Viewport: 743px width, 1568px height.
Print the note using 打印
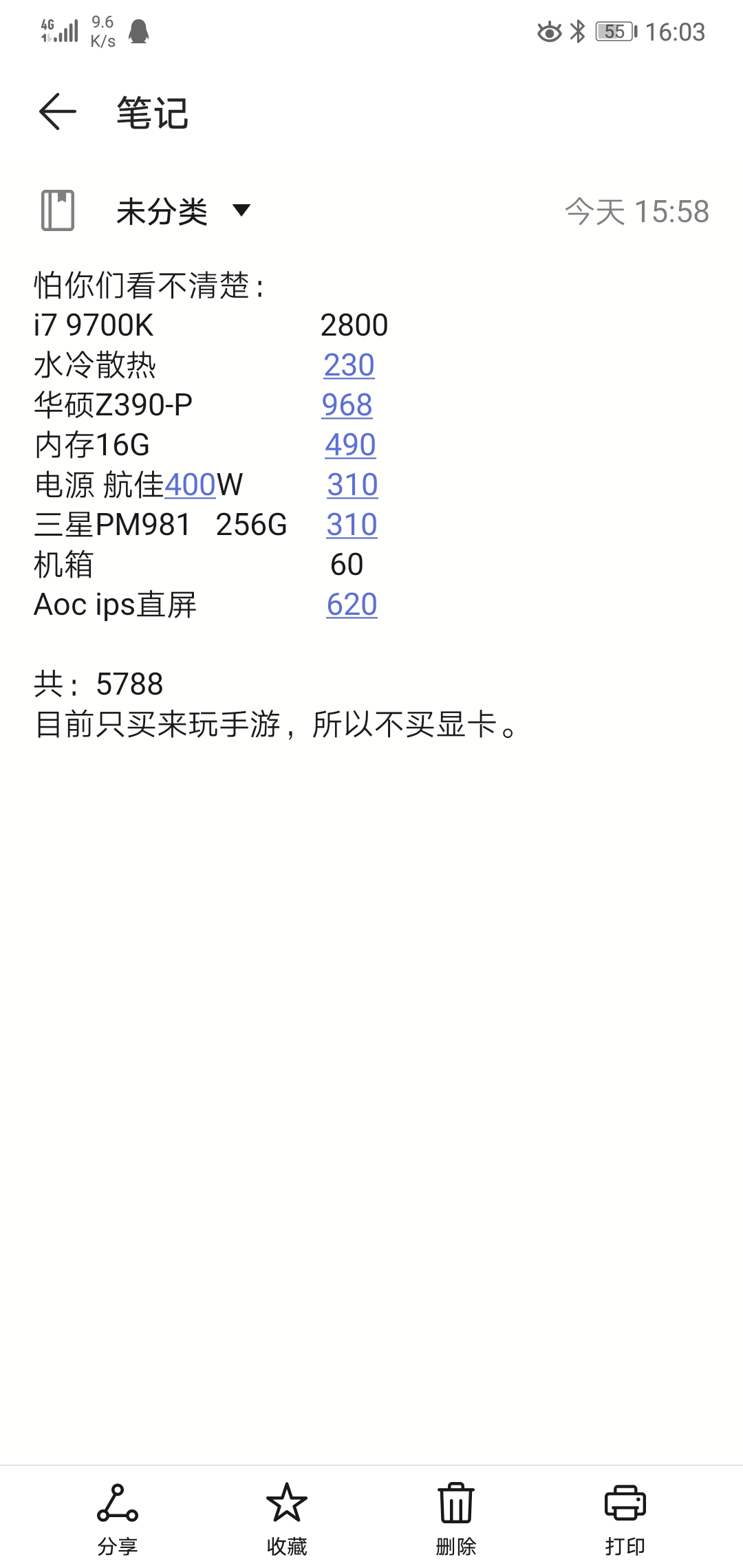625,1518
